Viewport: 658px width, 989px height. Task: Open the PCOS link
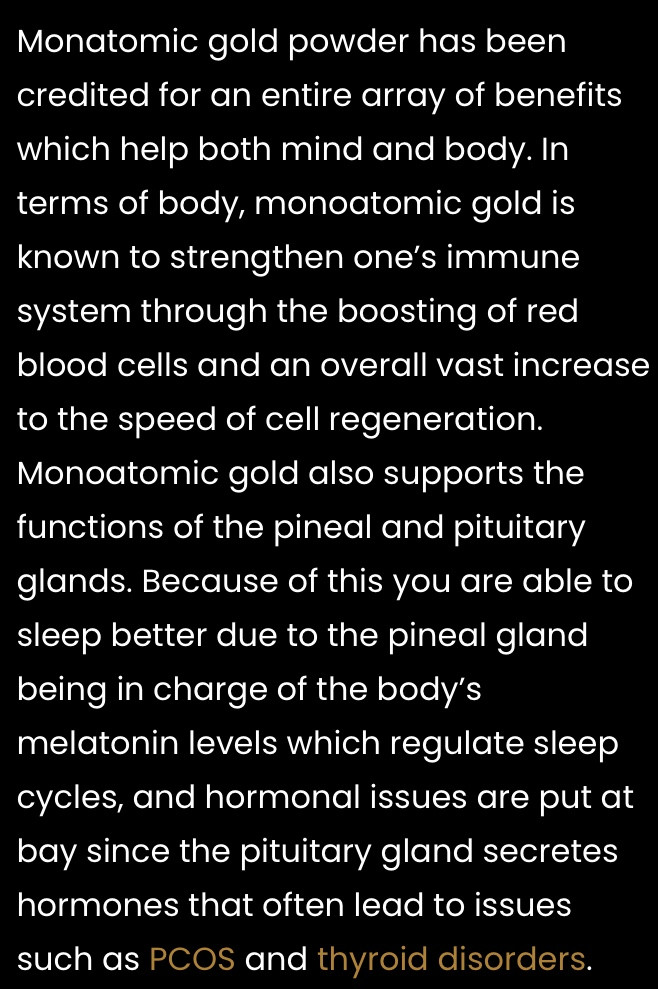192,959
